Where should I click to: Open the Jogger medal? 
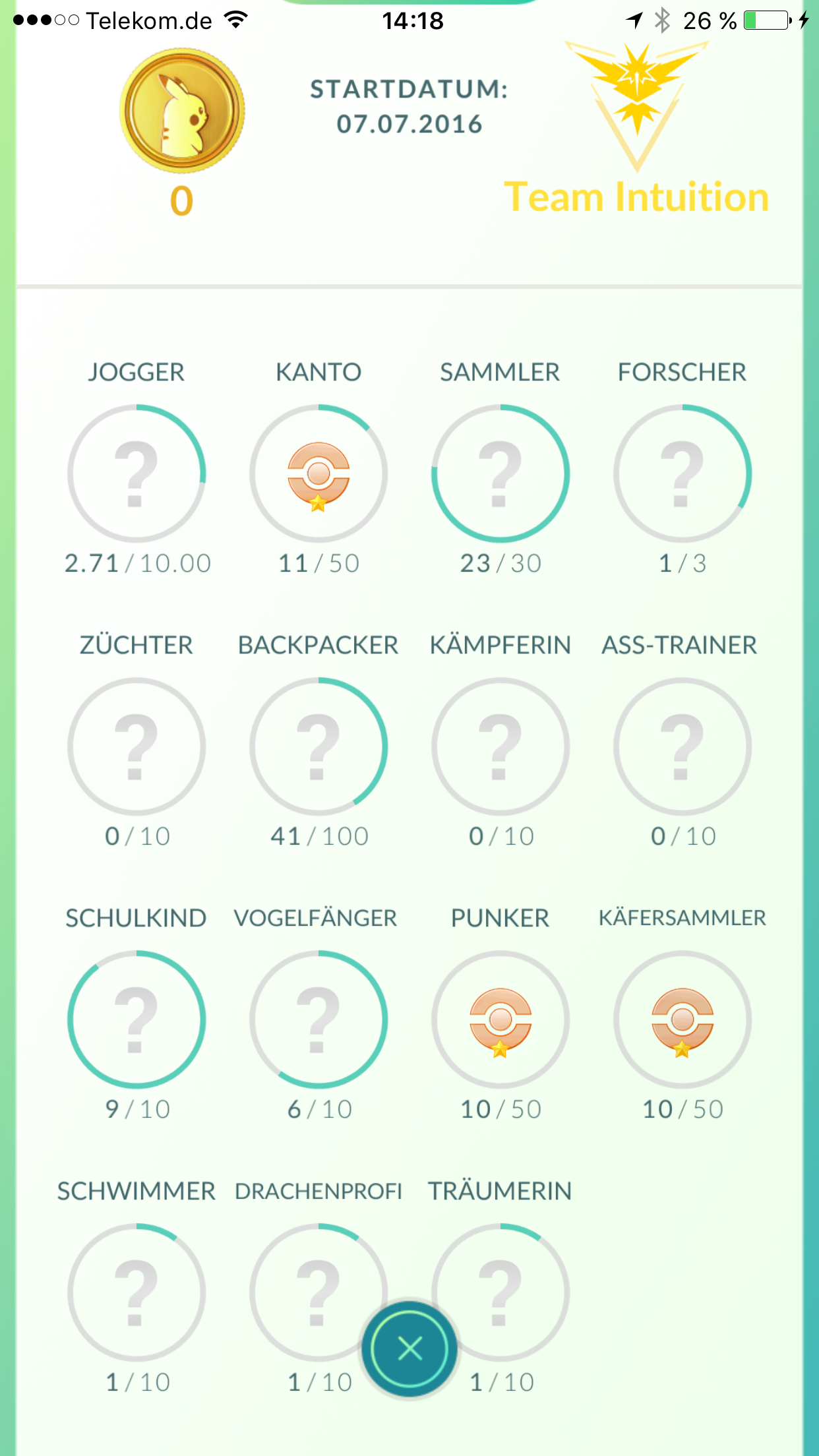pyautogui.click(x=136, y=473)
